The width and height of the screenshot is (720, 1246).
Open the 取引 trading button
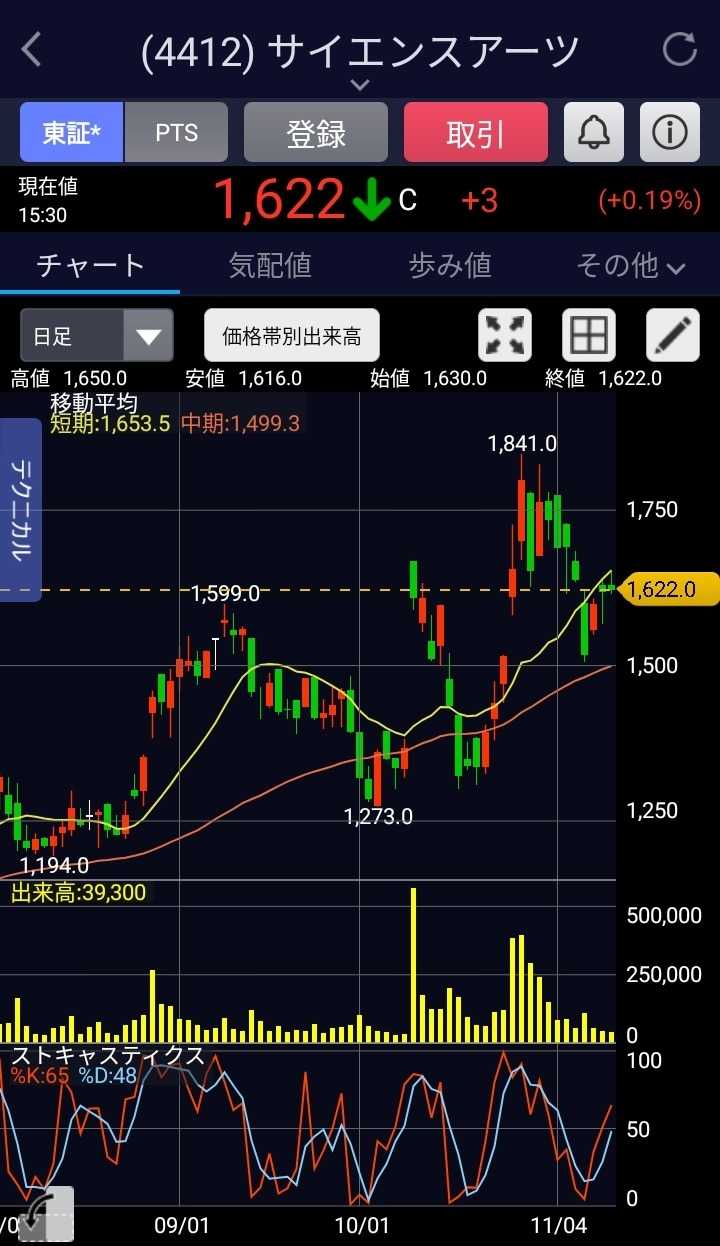tap(476, 133)
